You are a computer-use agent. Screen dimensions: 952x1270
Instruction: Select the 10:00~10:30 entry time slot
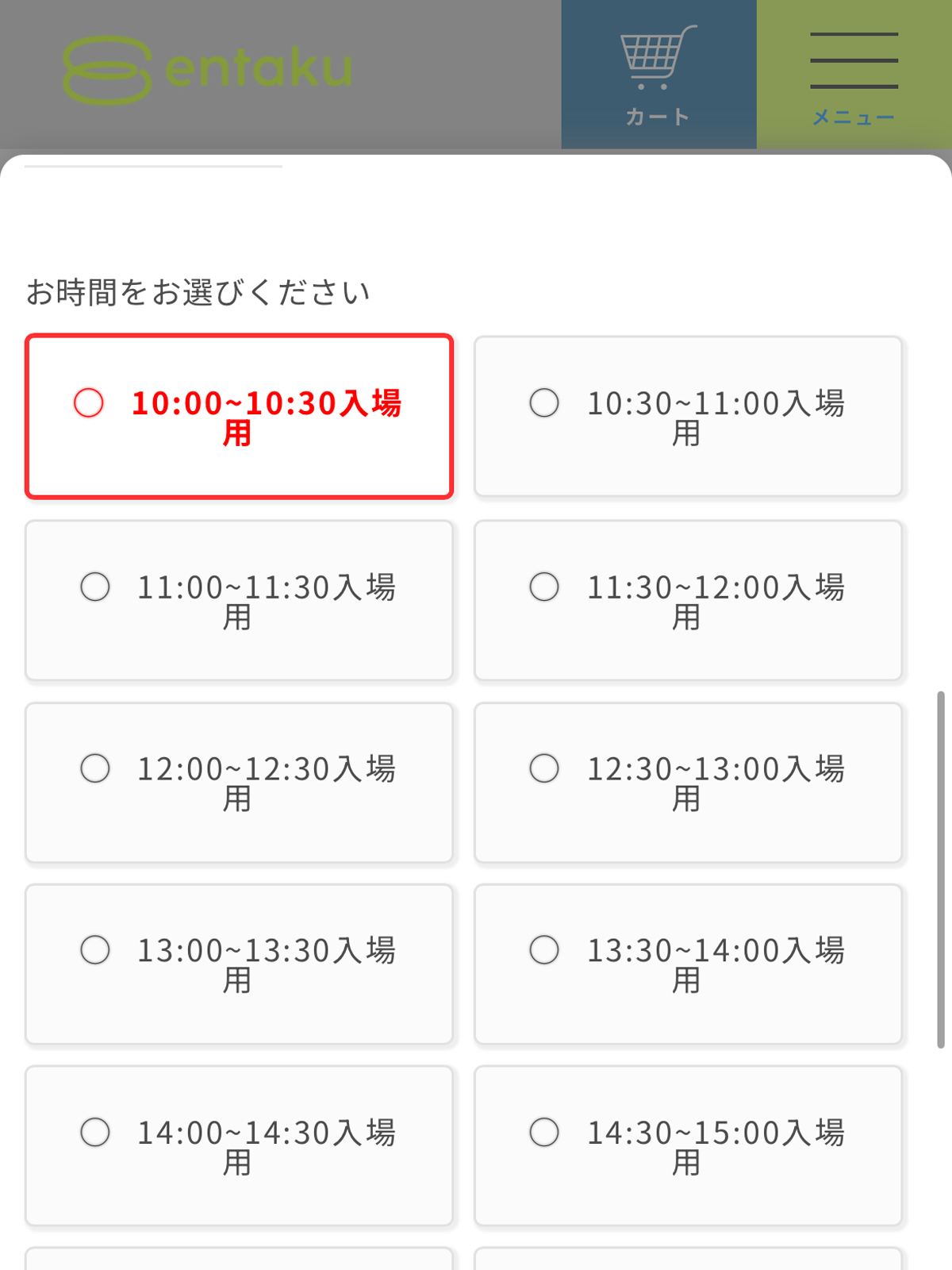tap(239, 417)
